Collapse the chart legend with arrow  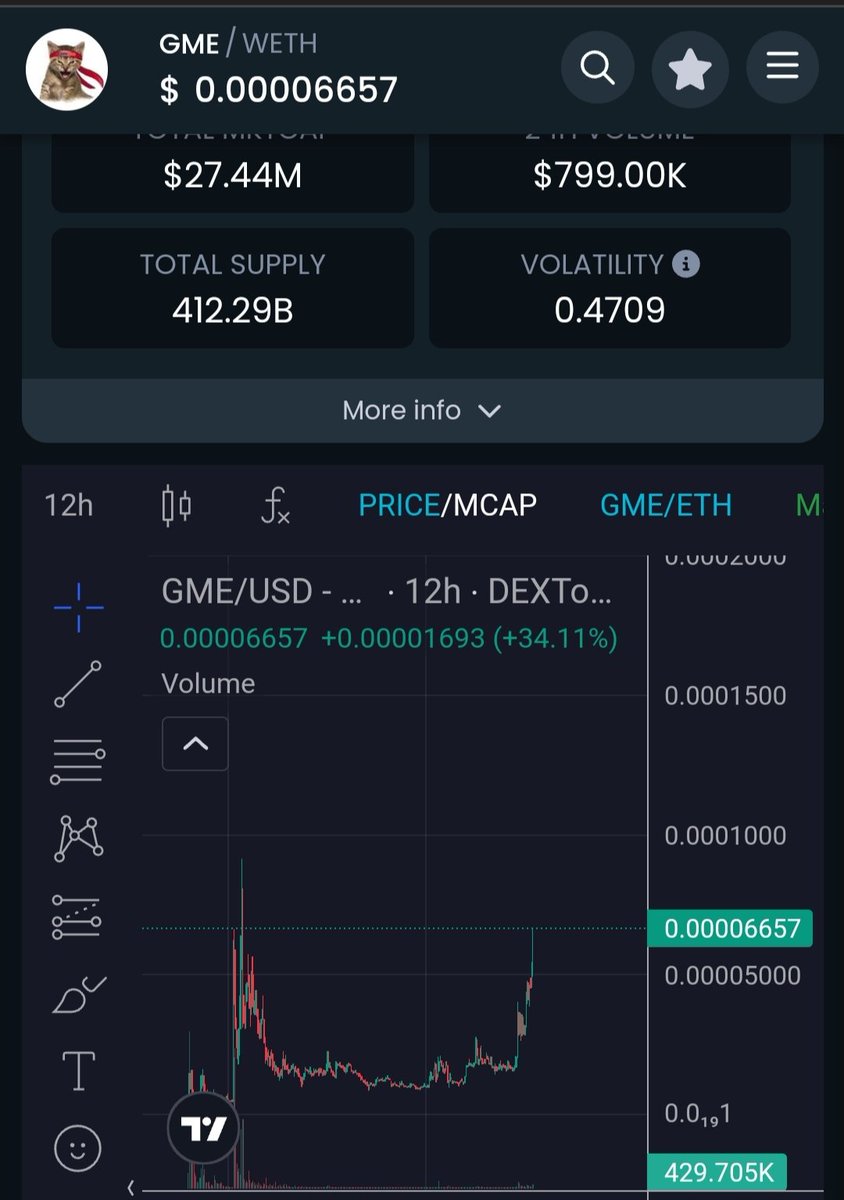pos(195,744)
